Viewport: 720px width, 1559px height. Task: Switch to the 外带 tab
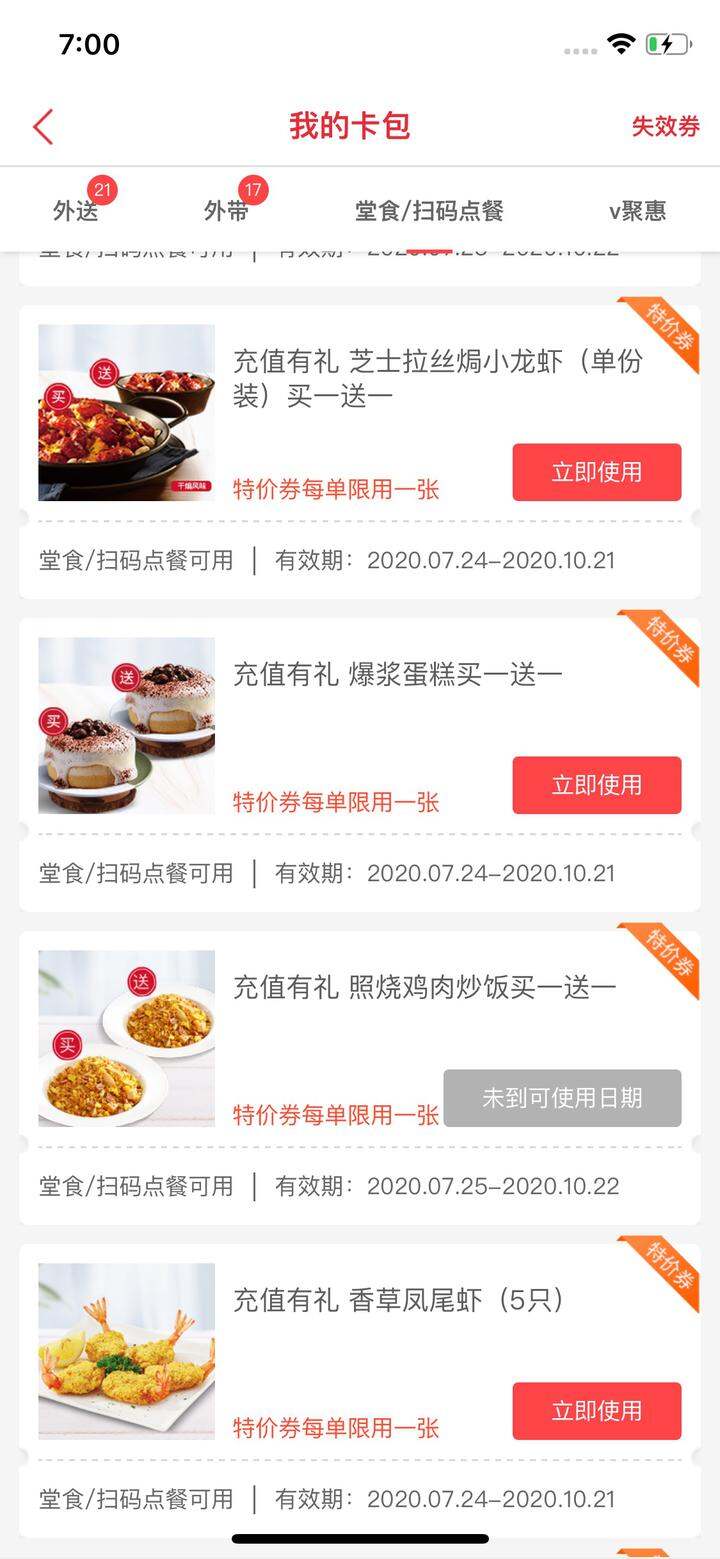coord(227,211)
